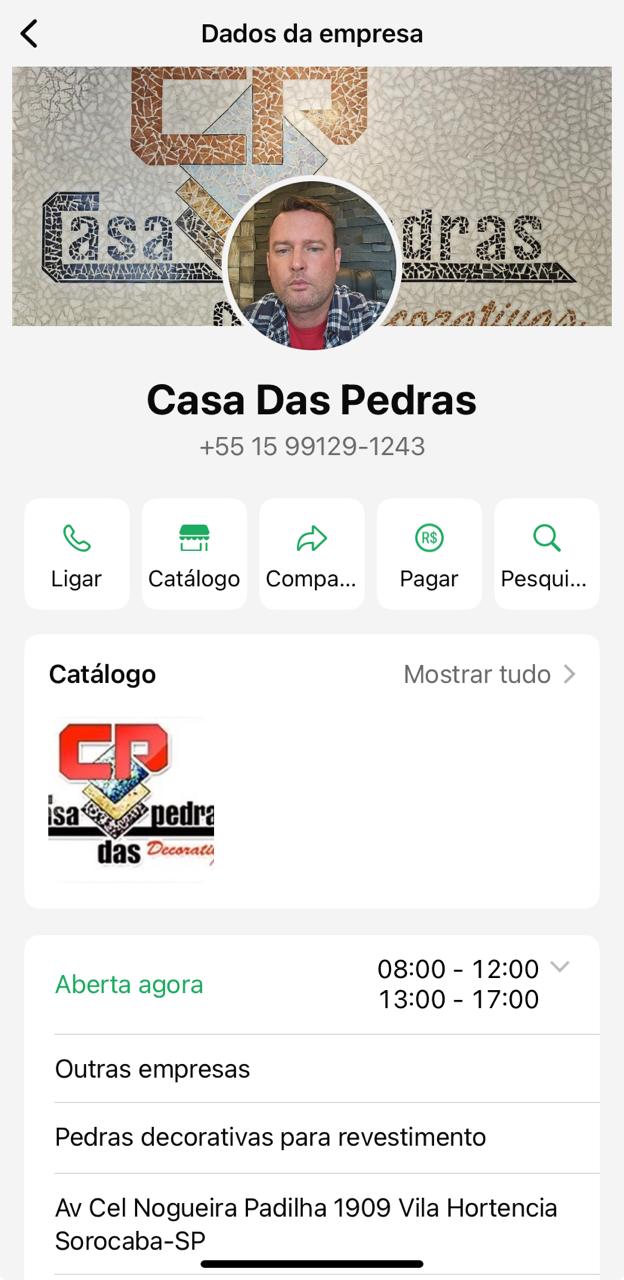Viewport: 624px width, 1280px height.
Task: Tap the Pagar payment button
Action: pos(429,554)
